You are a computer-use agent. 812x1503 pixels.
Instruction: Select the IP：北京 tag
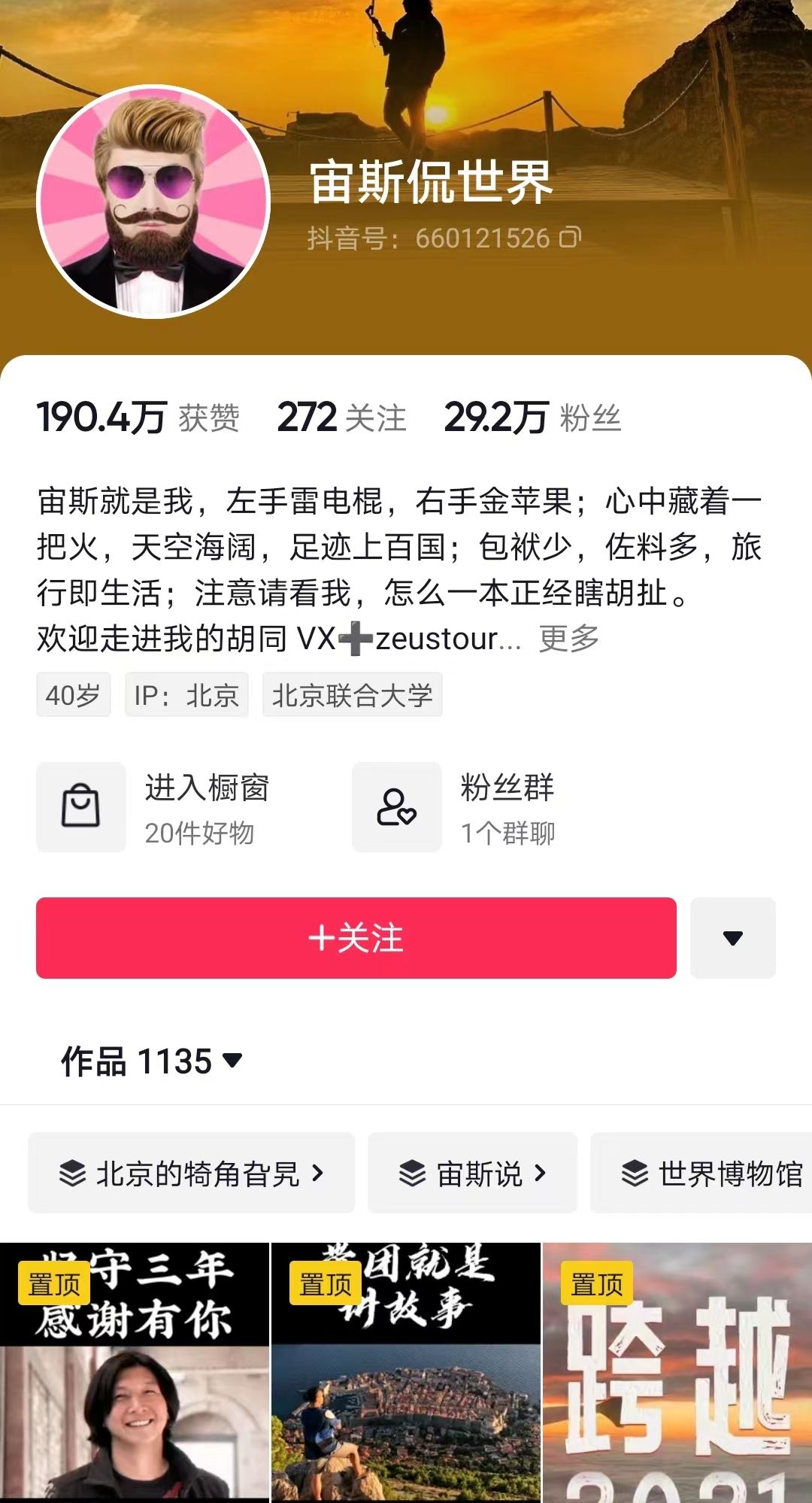click(x=185, y=696)
